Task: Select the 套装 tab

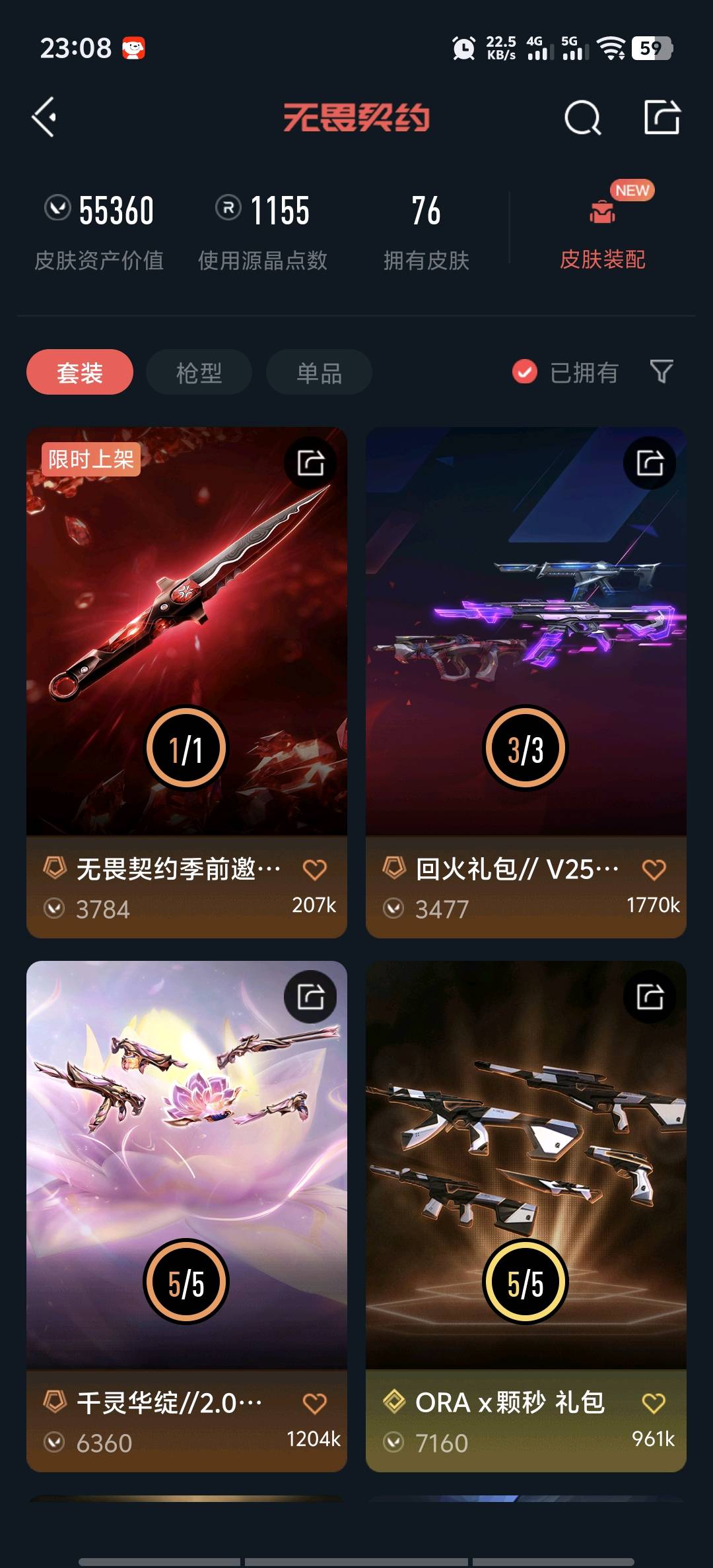Action: pos(80,372)
